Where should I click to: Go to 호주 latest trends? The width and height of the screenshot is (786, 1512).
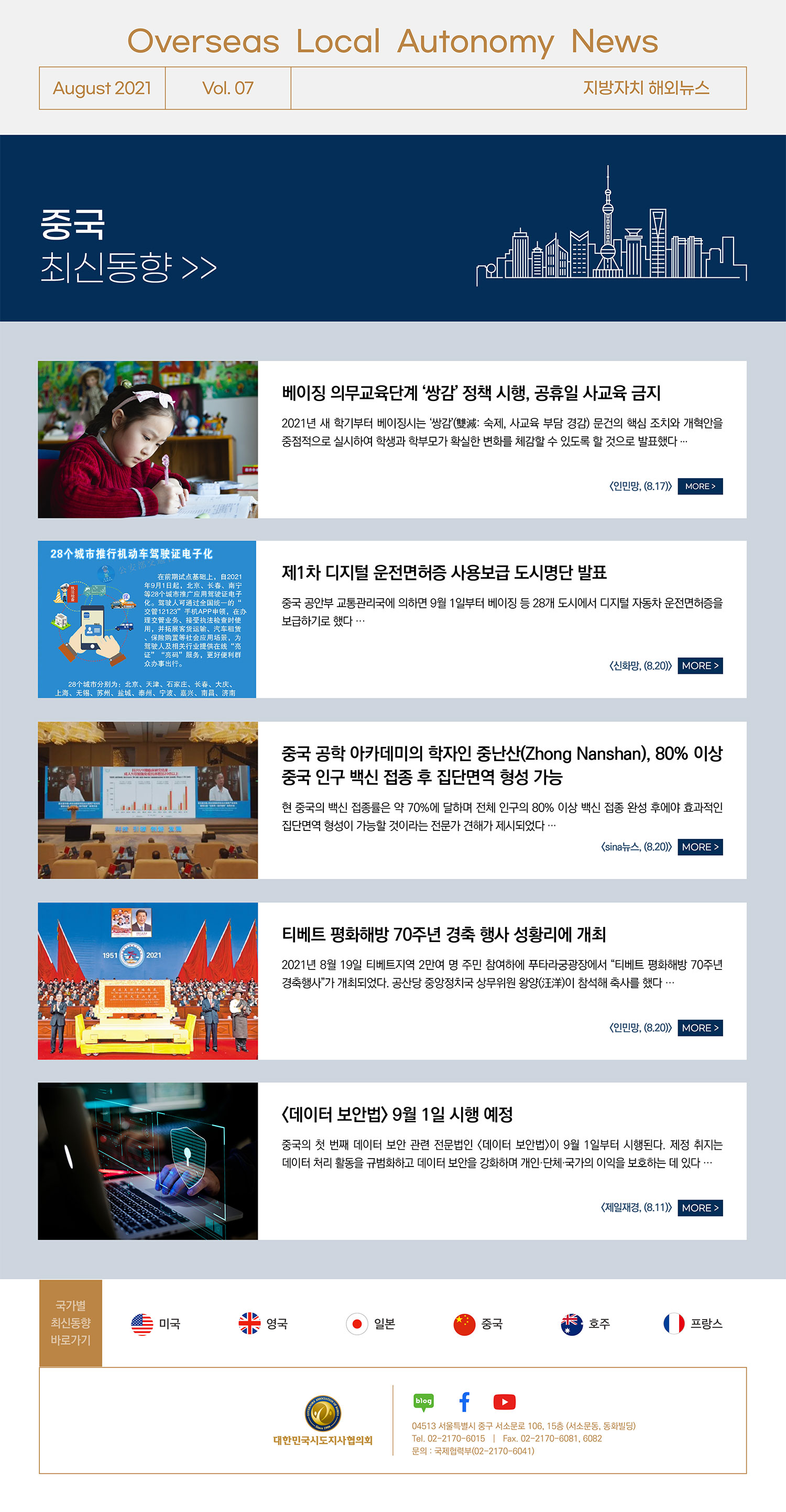[585, 1324]
